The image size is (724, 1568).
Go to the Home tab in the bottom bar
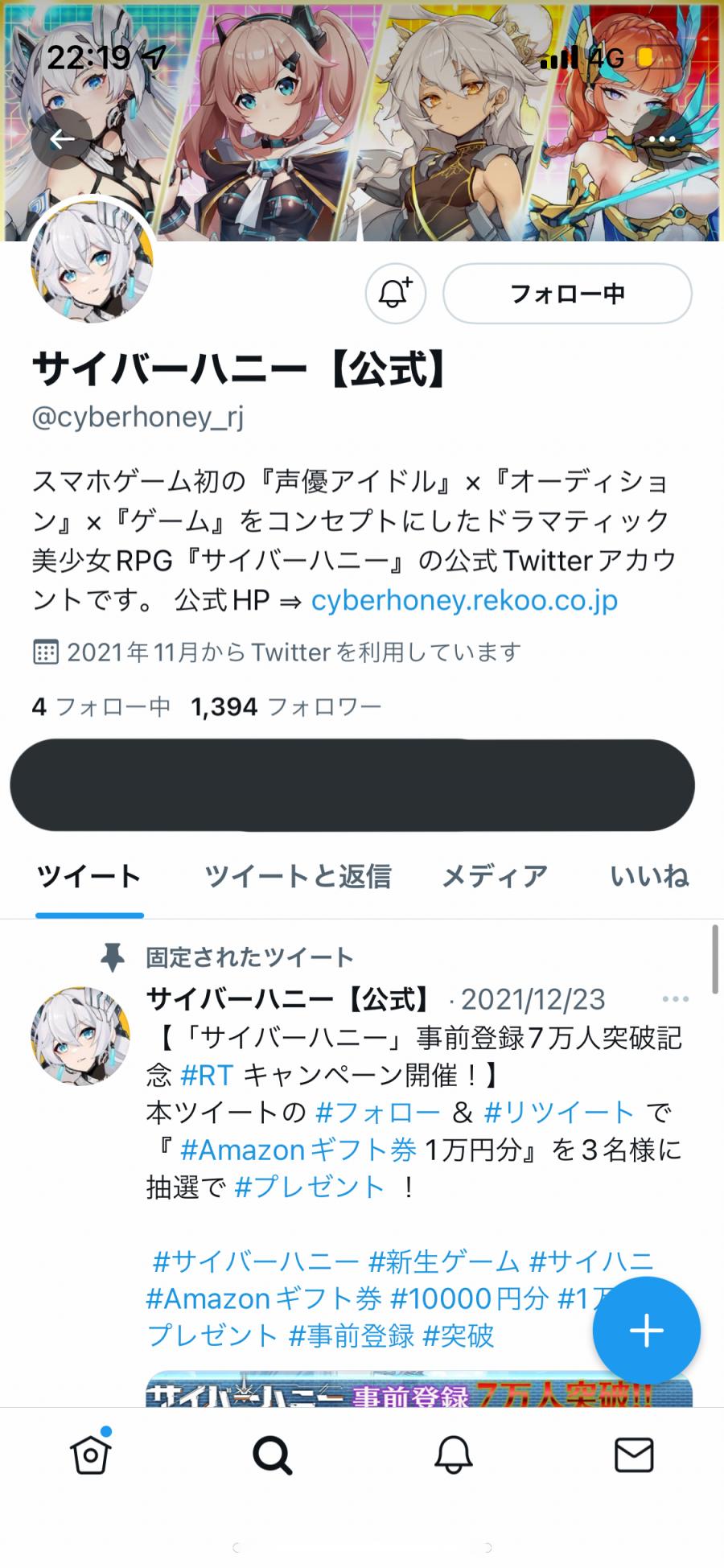coord(90,1455)
